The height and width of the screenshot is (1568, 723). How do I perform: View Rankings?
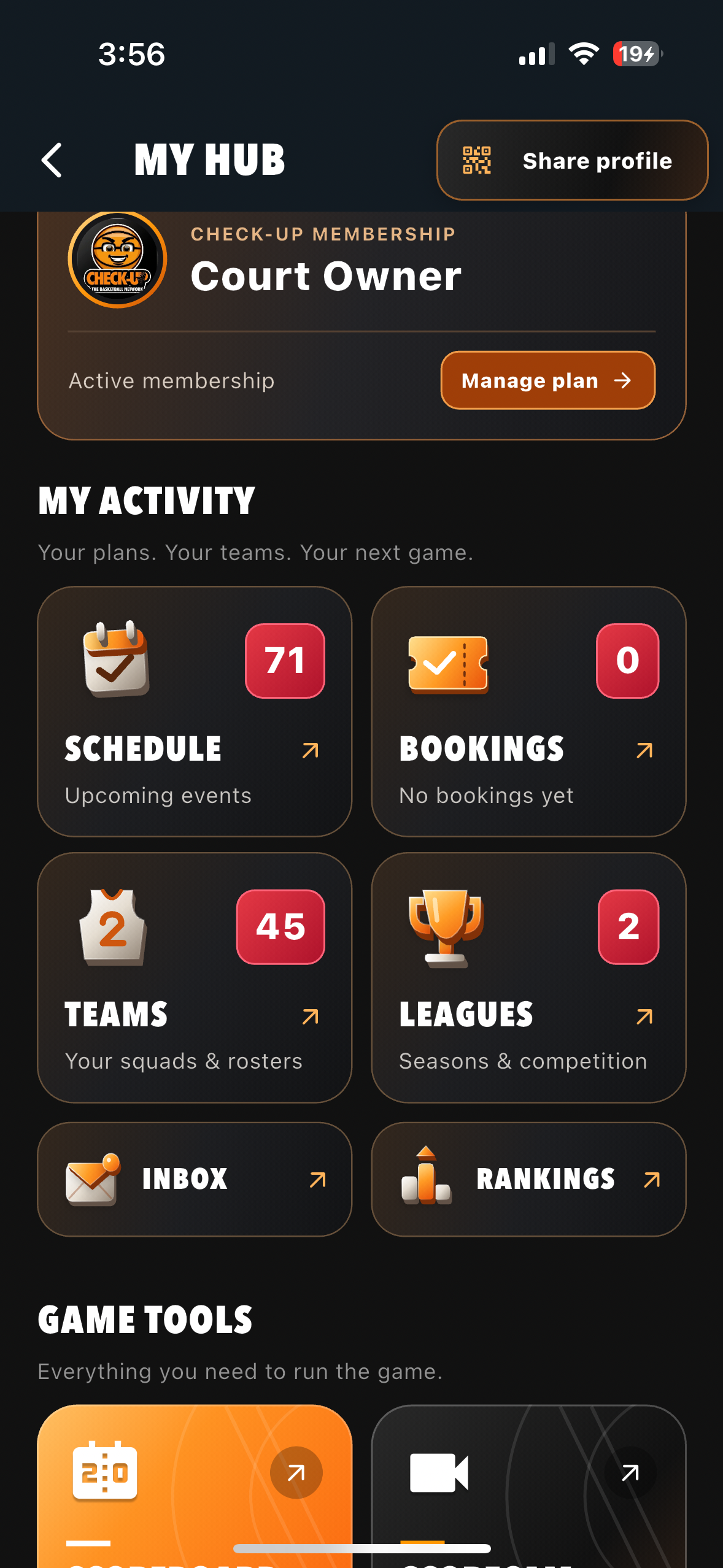tap(528, 1179)
